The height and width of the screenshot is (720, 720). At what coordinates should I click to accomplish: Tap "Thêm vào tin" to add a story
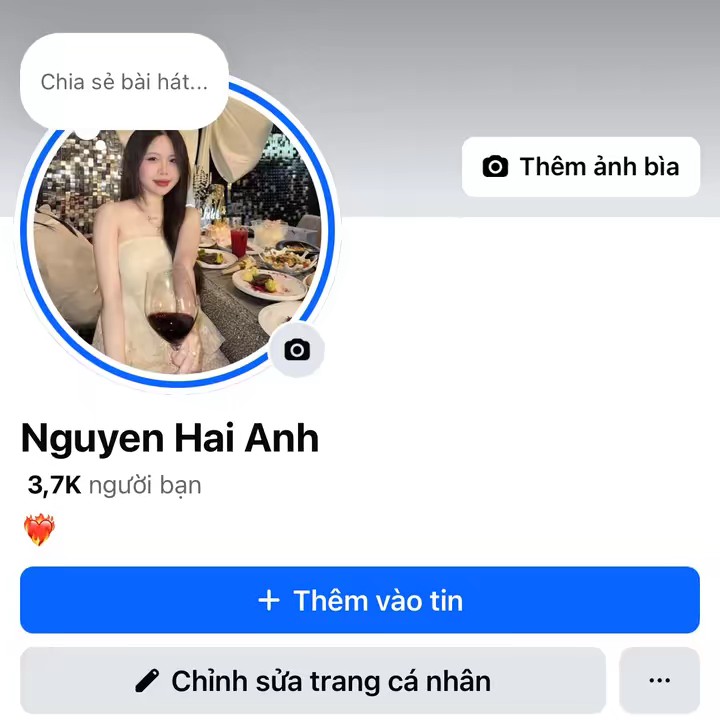(x=360, y=600)
